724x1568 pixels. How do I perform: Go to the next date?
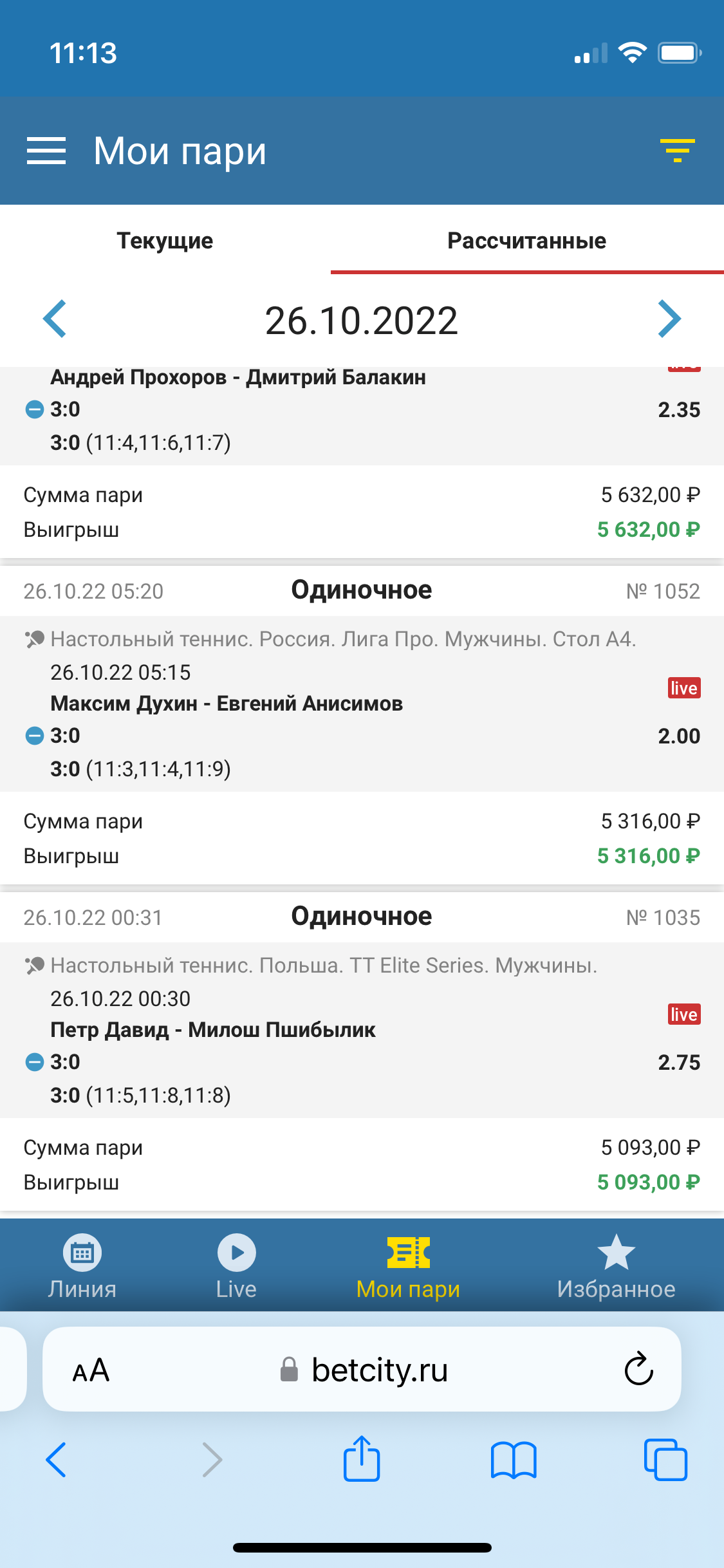(669, 319)
